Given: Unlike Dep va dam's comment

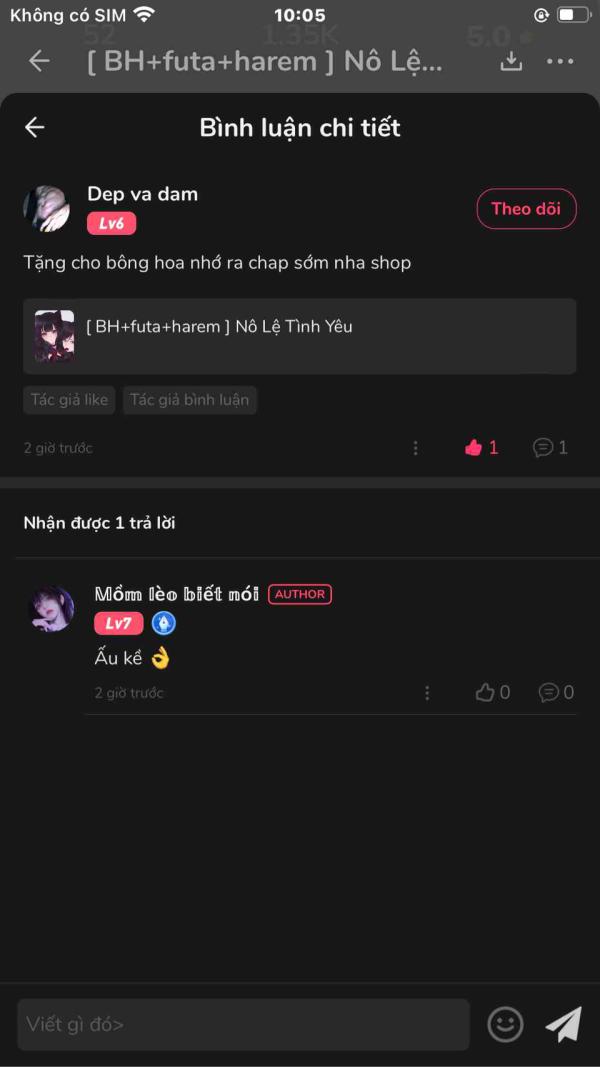Looking at the screenshot, I should tap(481, 448).
